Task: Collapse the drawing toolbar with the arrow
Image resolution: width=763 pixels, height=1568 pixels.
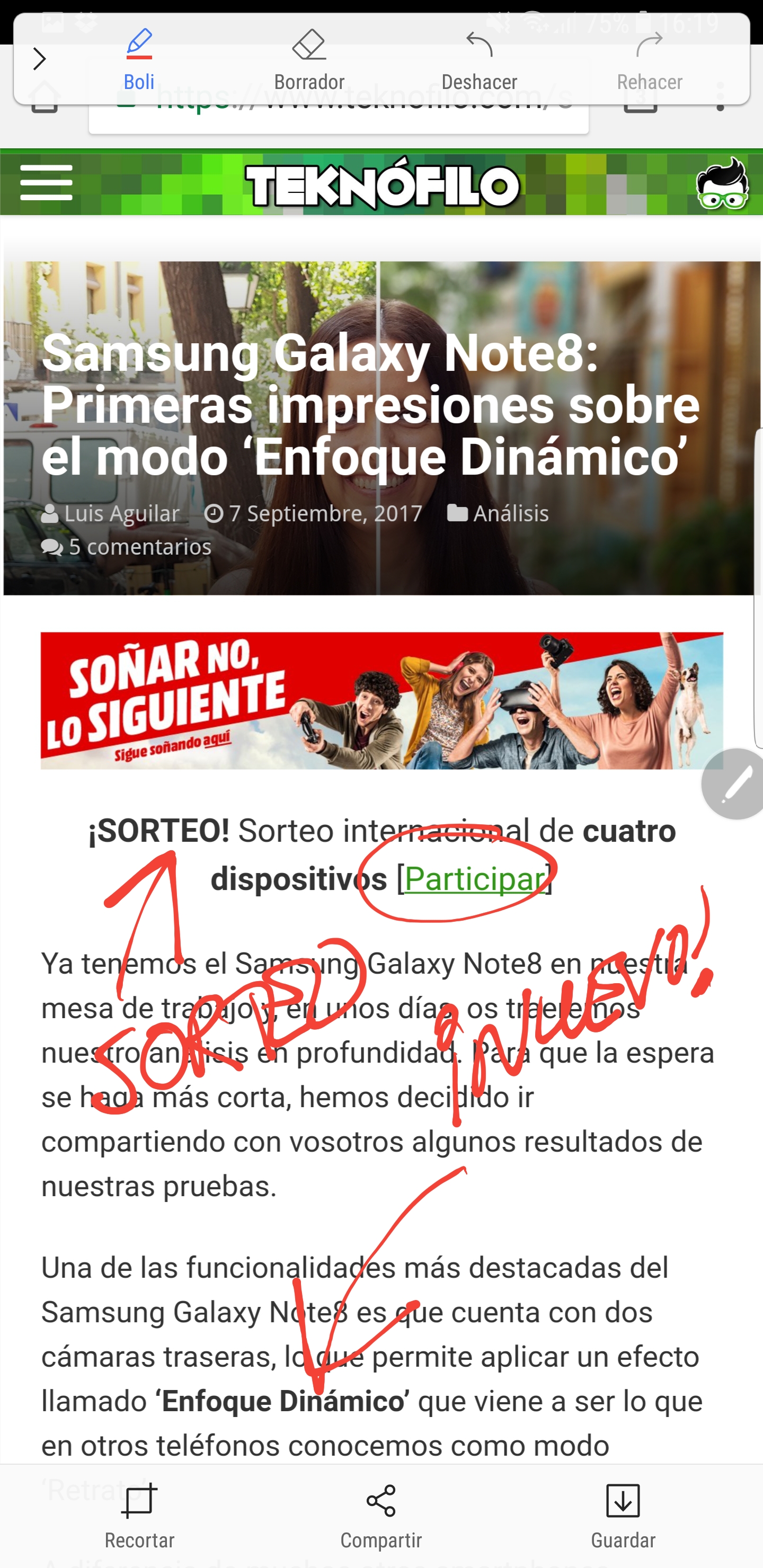Action: 40,59
